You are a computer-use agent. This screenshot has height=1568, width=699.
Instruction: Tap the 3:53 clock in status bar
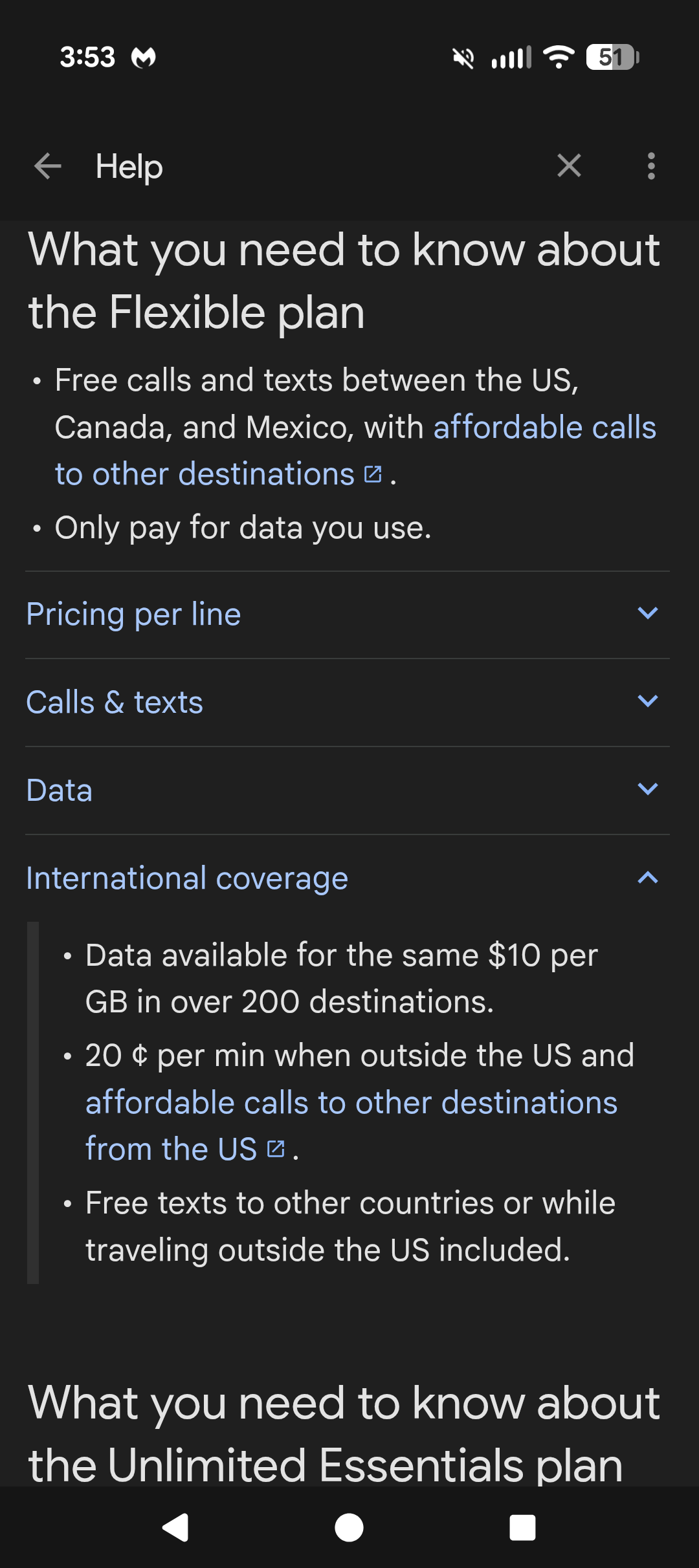coord(87,56)
